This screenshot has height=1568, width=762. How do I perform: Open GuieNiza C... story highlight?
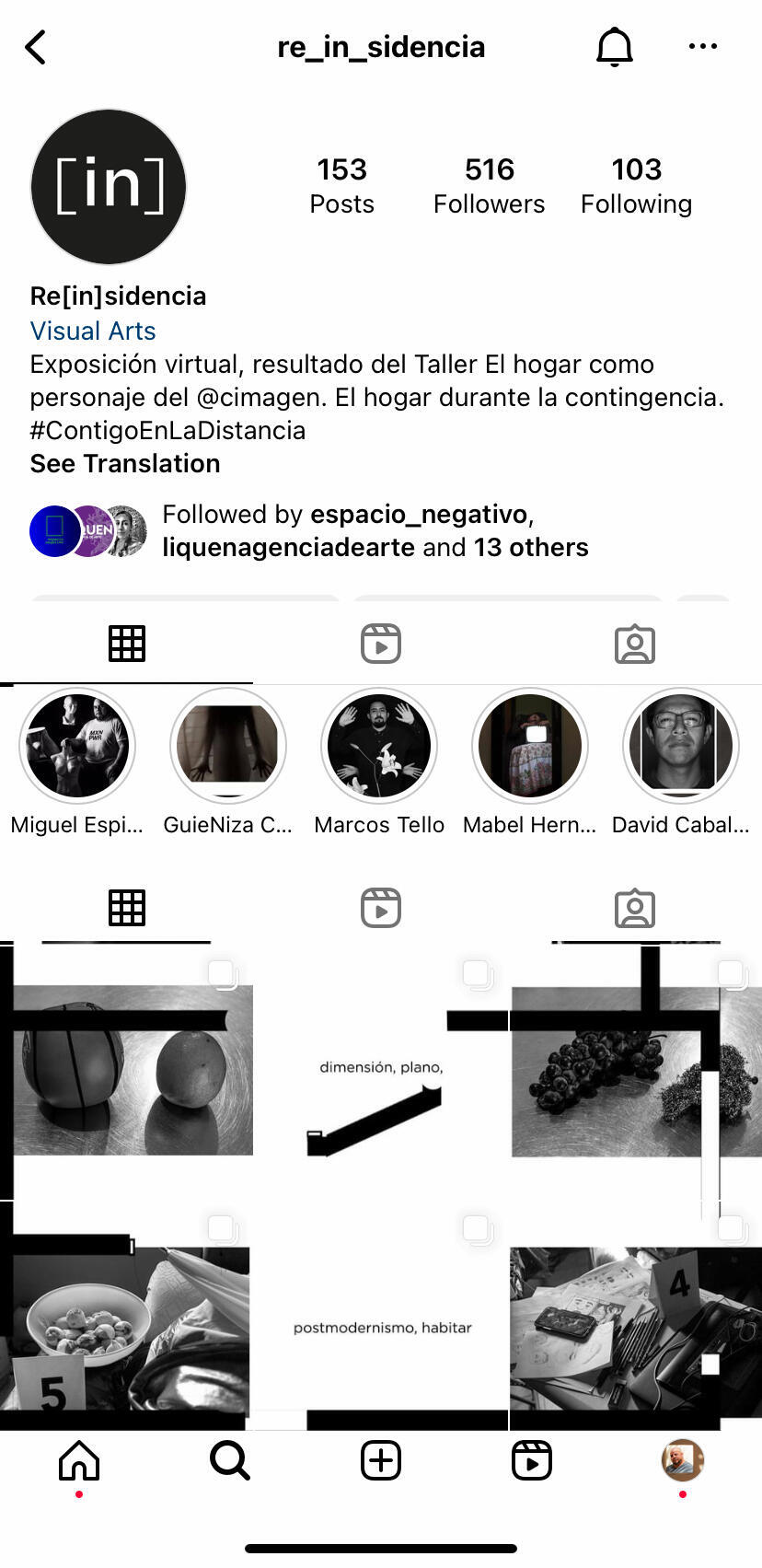point(228,746)
